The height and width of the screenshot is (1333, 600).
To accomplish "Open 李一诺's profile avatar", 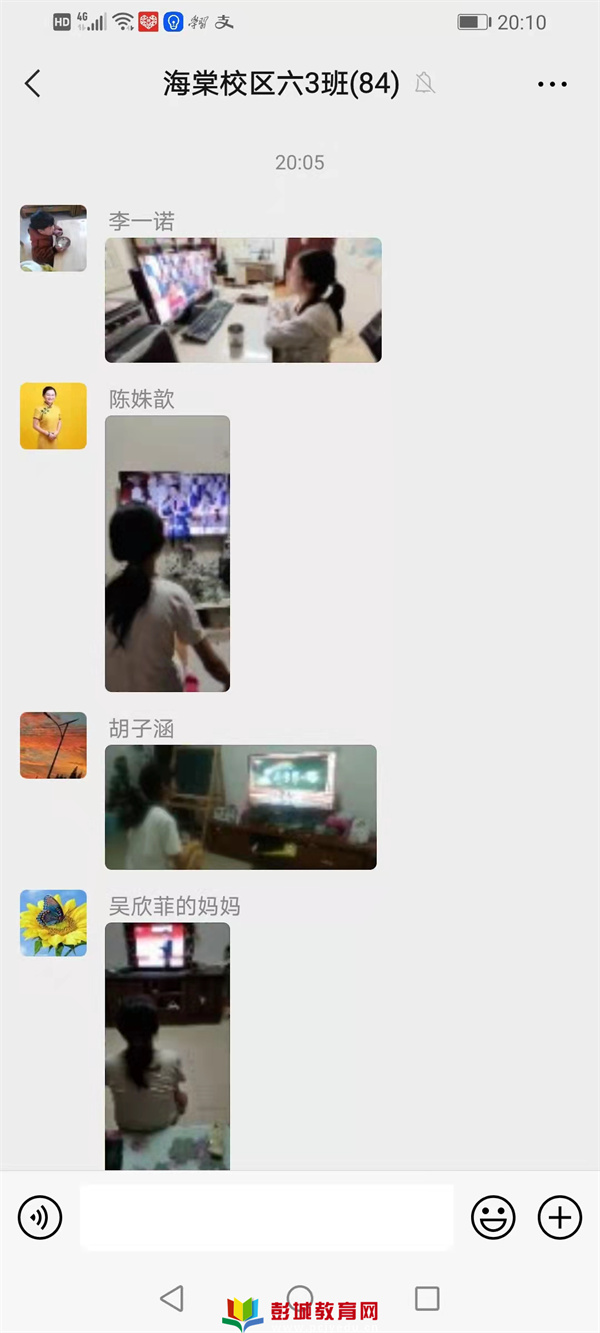I will click(x=53, y=239).
